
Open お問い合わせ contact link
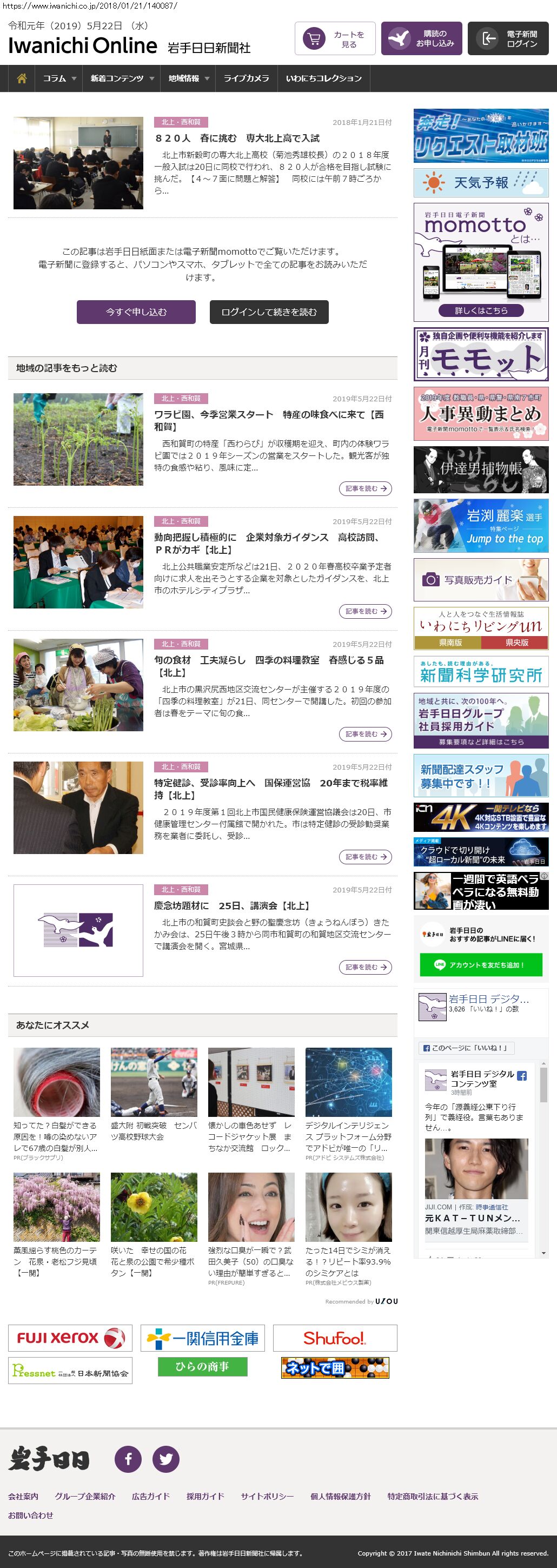tap(30, 1515)
